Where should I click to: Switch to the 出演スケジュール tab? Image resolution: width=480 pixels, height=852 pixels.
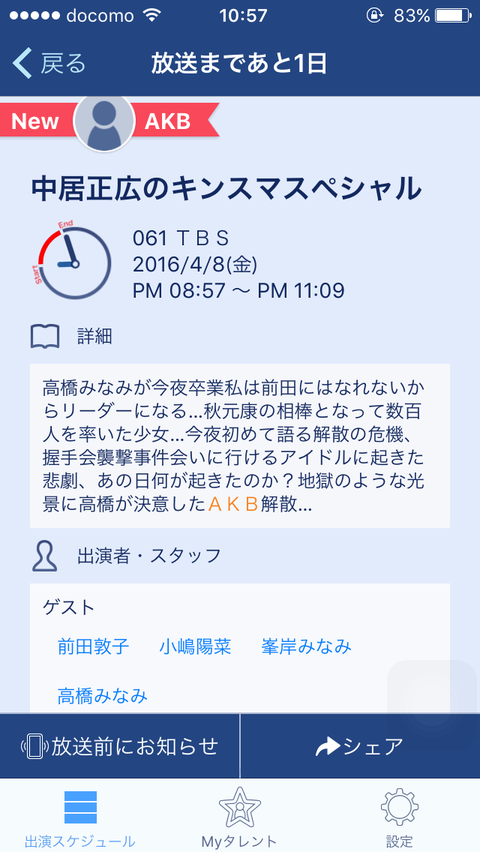point(80,817)
